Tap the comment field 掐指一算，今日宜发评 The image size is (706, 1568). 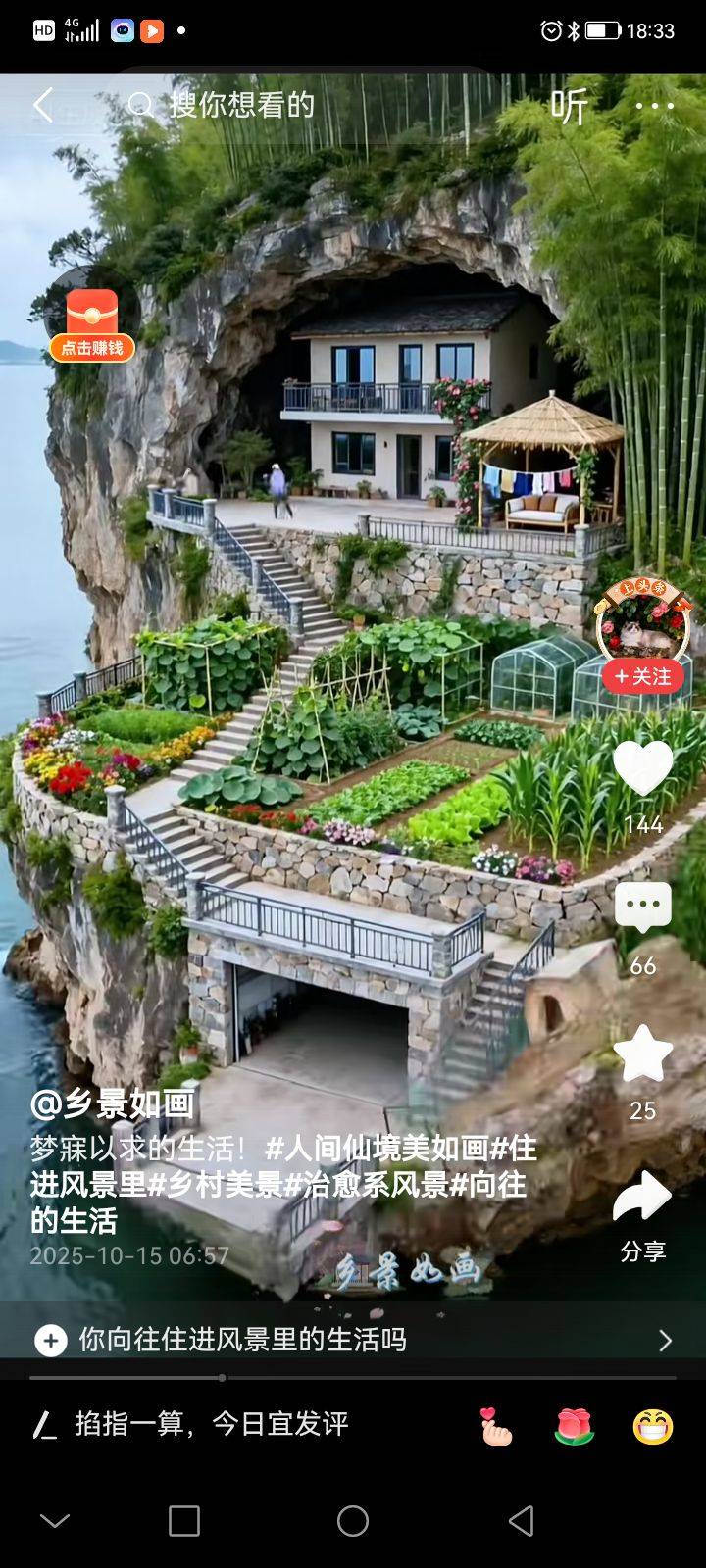coord(211,1424)
